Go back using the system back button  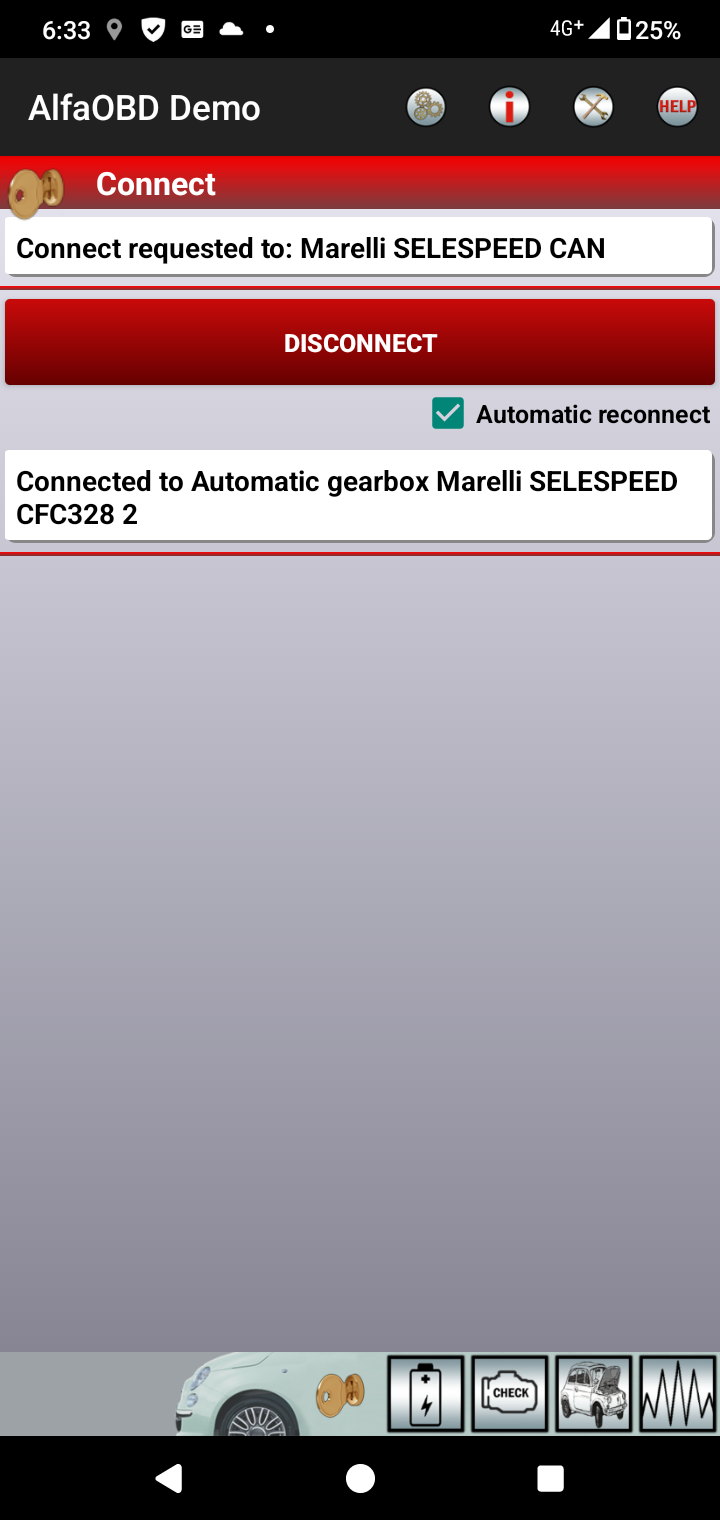coord(169,1478)
